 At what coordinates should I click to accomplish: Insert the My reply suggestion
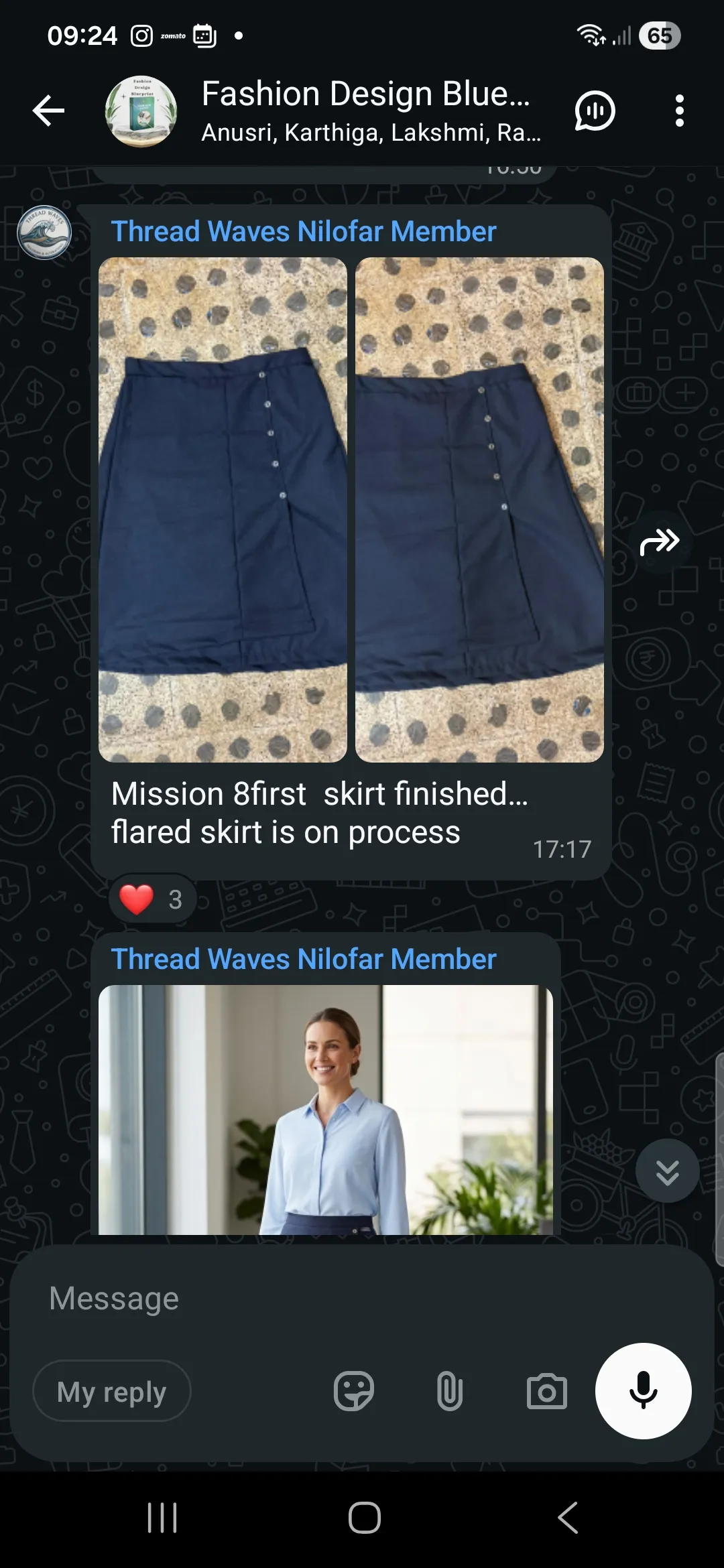[x=112, y=1391]
